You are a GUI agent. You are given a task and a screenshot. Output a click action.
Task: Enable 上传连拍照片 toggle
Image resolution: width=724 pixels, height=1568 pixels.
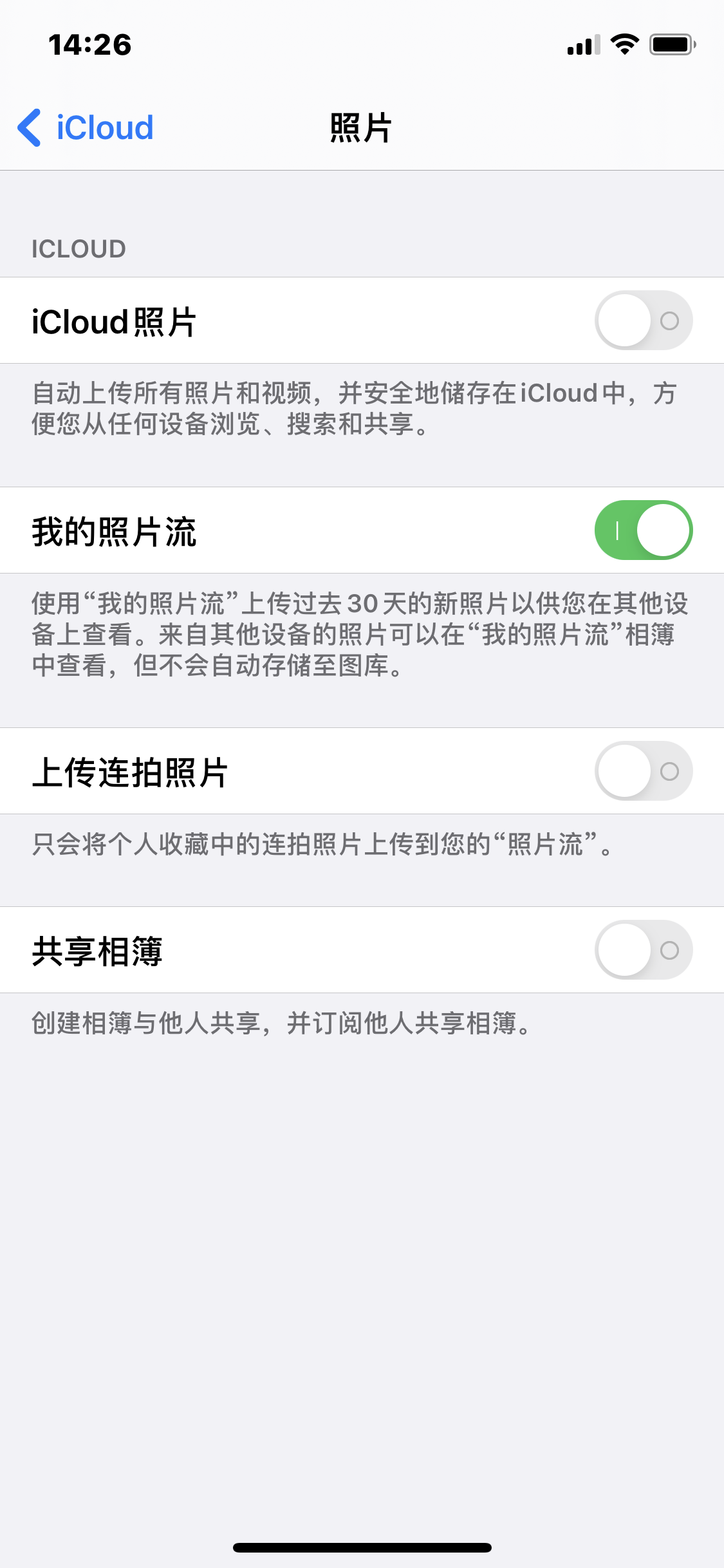[x=643, y=771]
